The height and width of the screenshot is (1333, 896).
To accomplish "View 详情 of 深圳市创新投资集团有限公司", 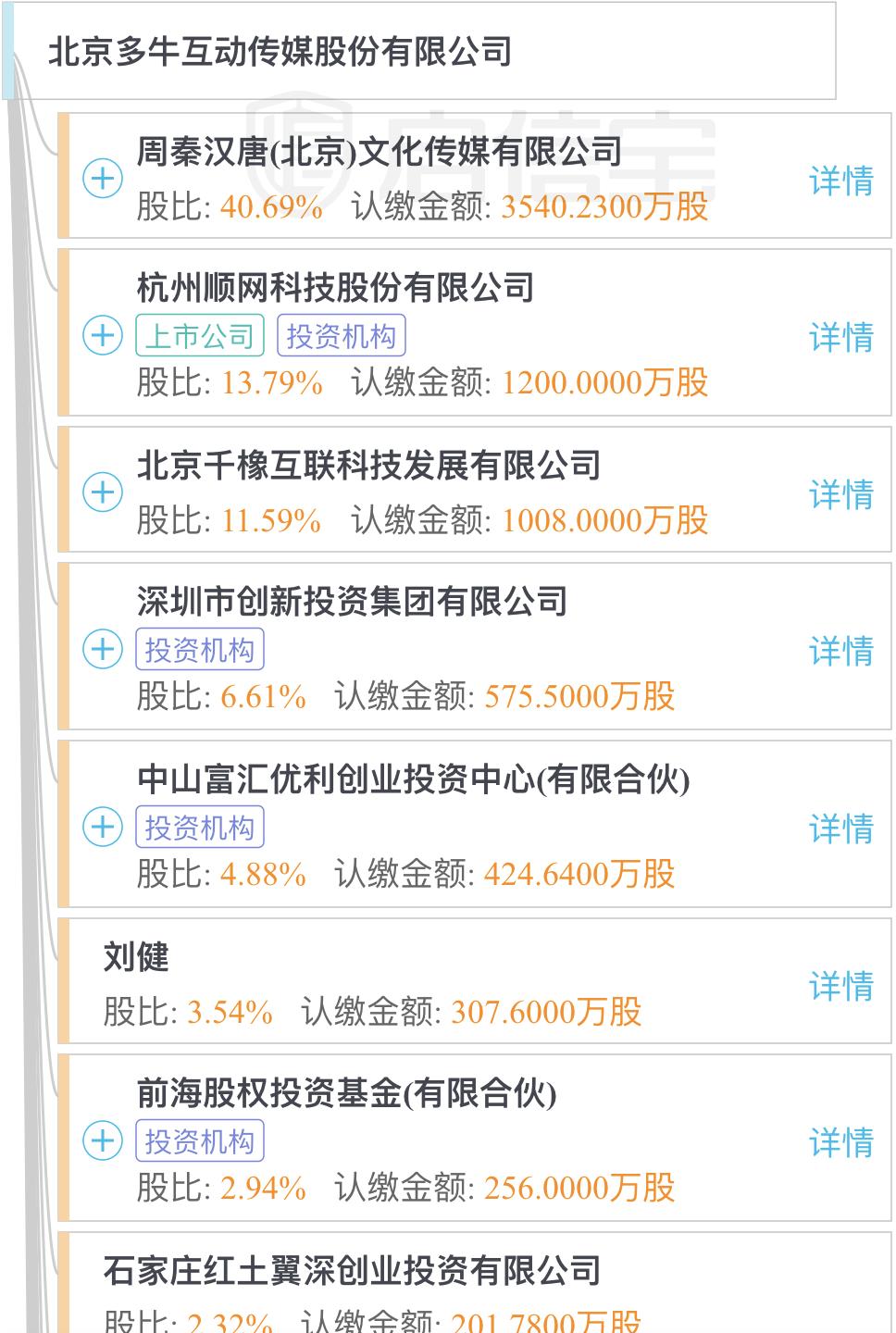I will click(x=840, y=651).
